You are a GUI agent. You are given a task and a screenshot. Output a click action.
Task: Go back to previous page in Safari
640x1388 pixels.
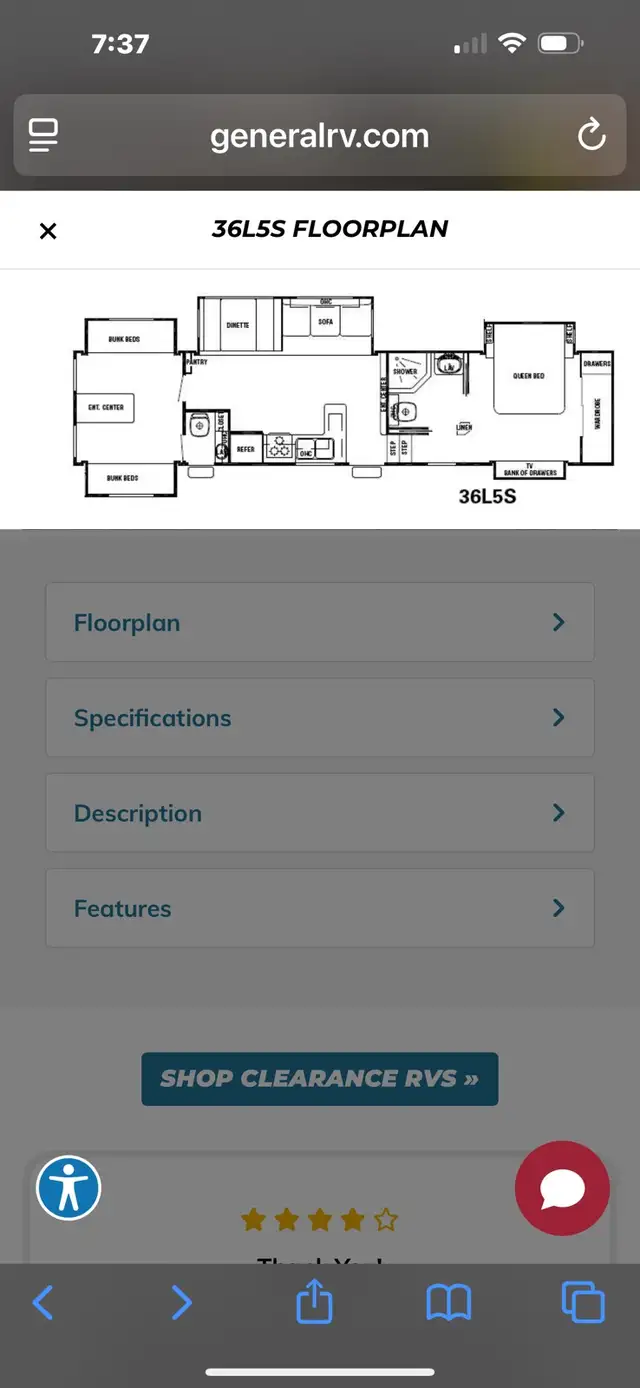(43, 1303)
